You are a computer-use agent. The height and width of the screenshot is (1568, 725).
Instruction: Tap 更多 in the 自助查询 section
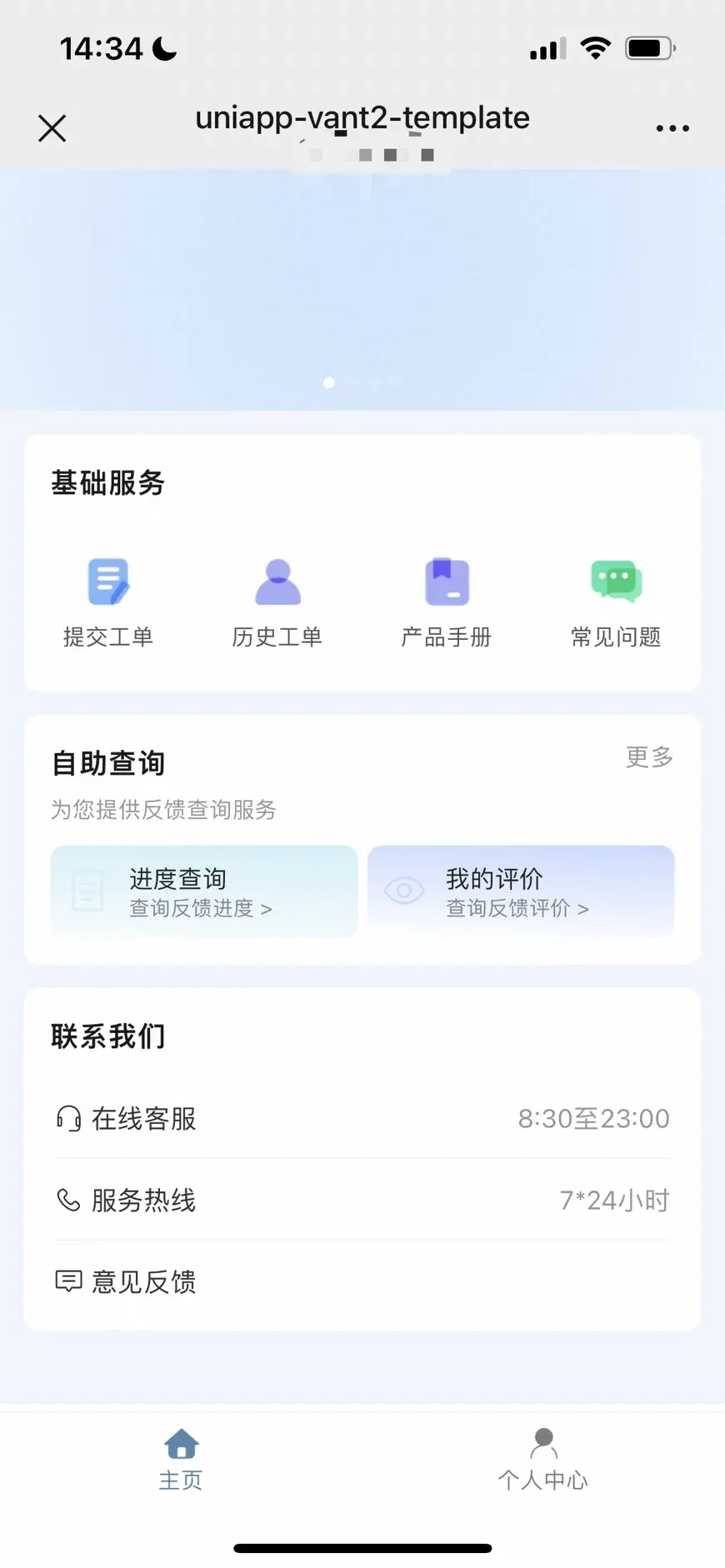pos(649,757)
